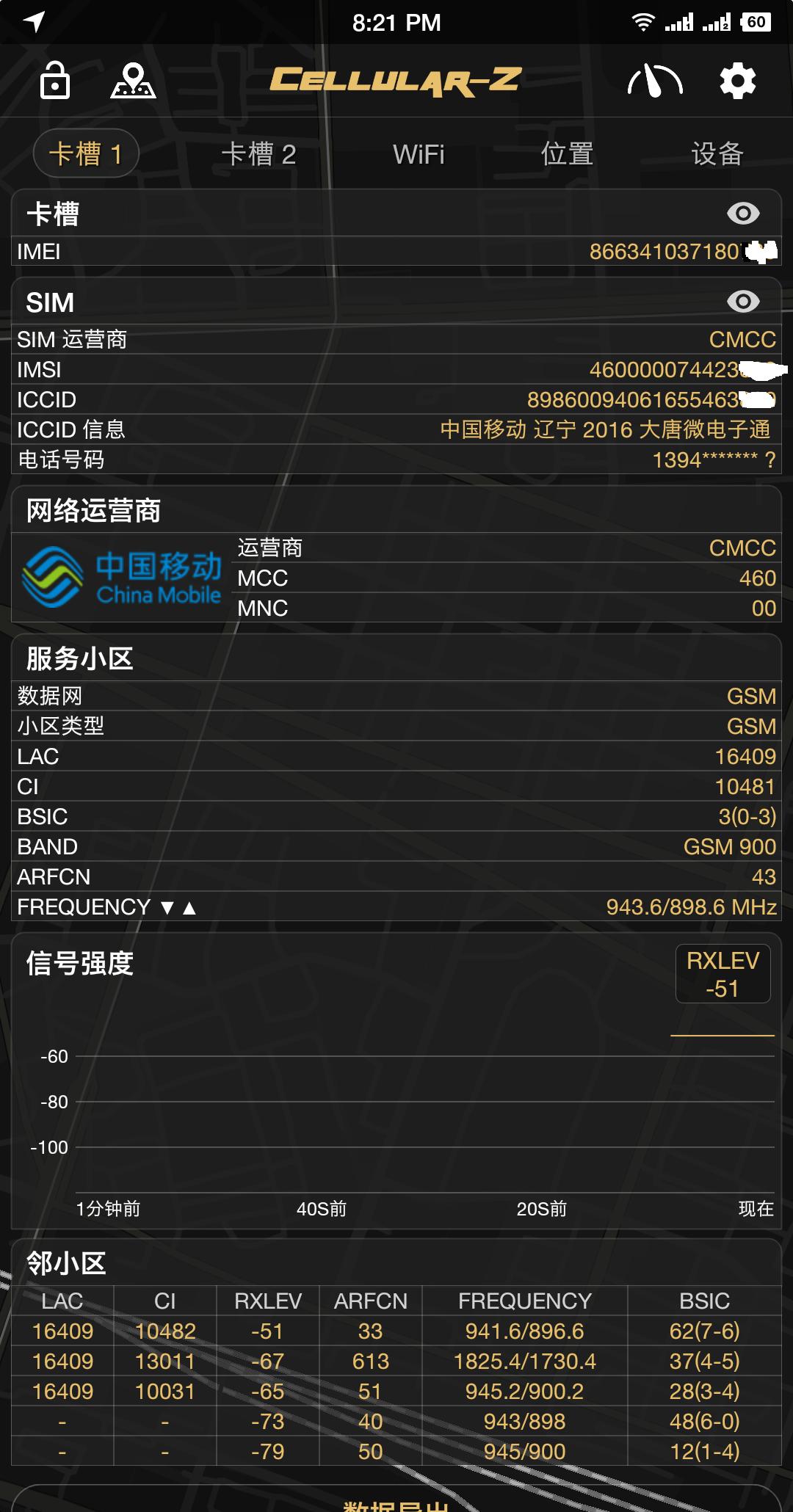Open the settings gear icon
Viewport: 793px width, 1512px height.
(x=736, y=81)
